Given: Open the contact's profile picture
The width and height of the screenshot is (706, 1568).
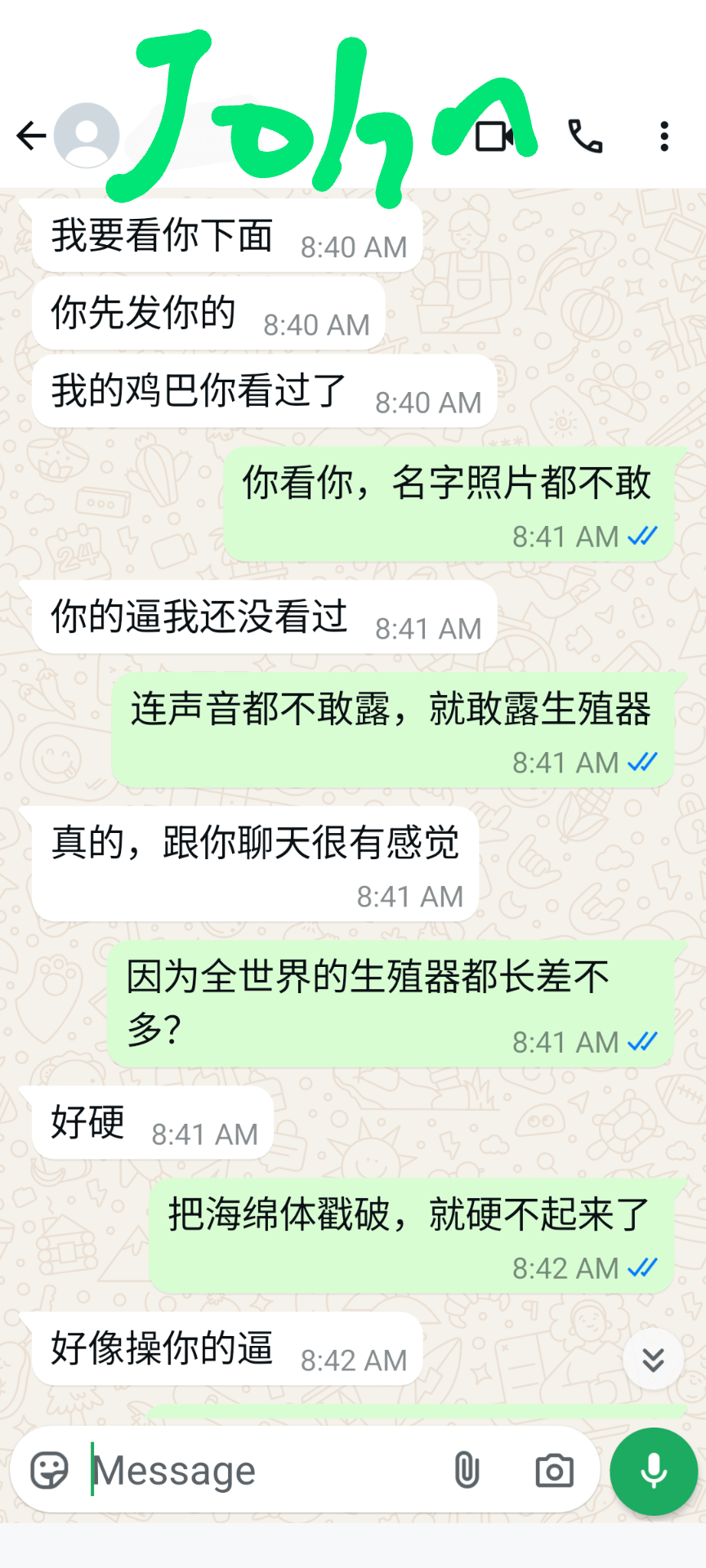Looking at the screenshot, I should (87, 136).
